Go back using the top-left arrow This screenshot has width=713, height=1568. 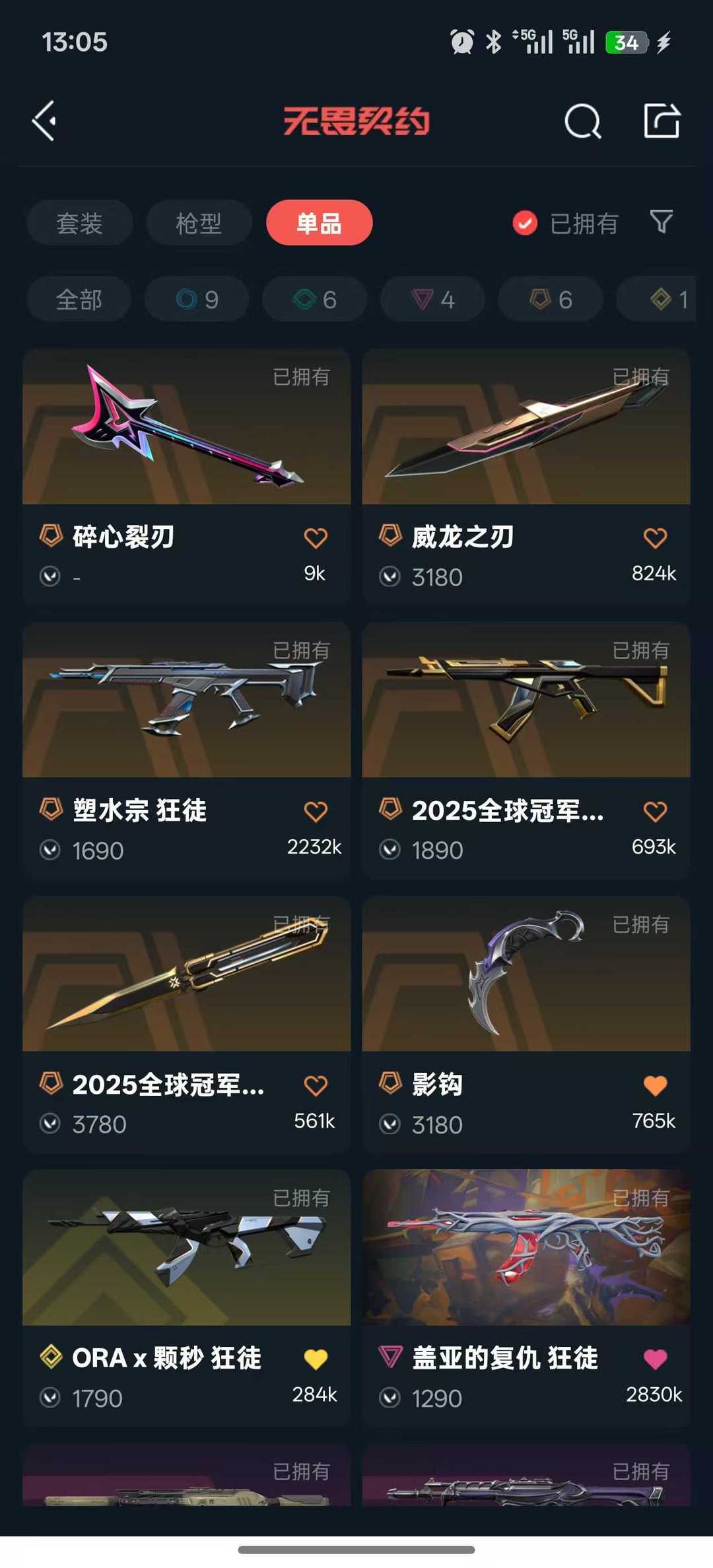pyautogui.click(x=45, y=121)
